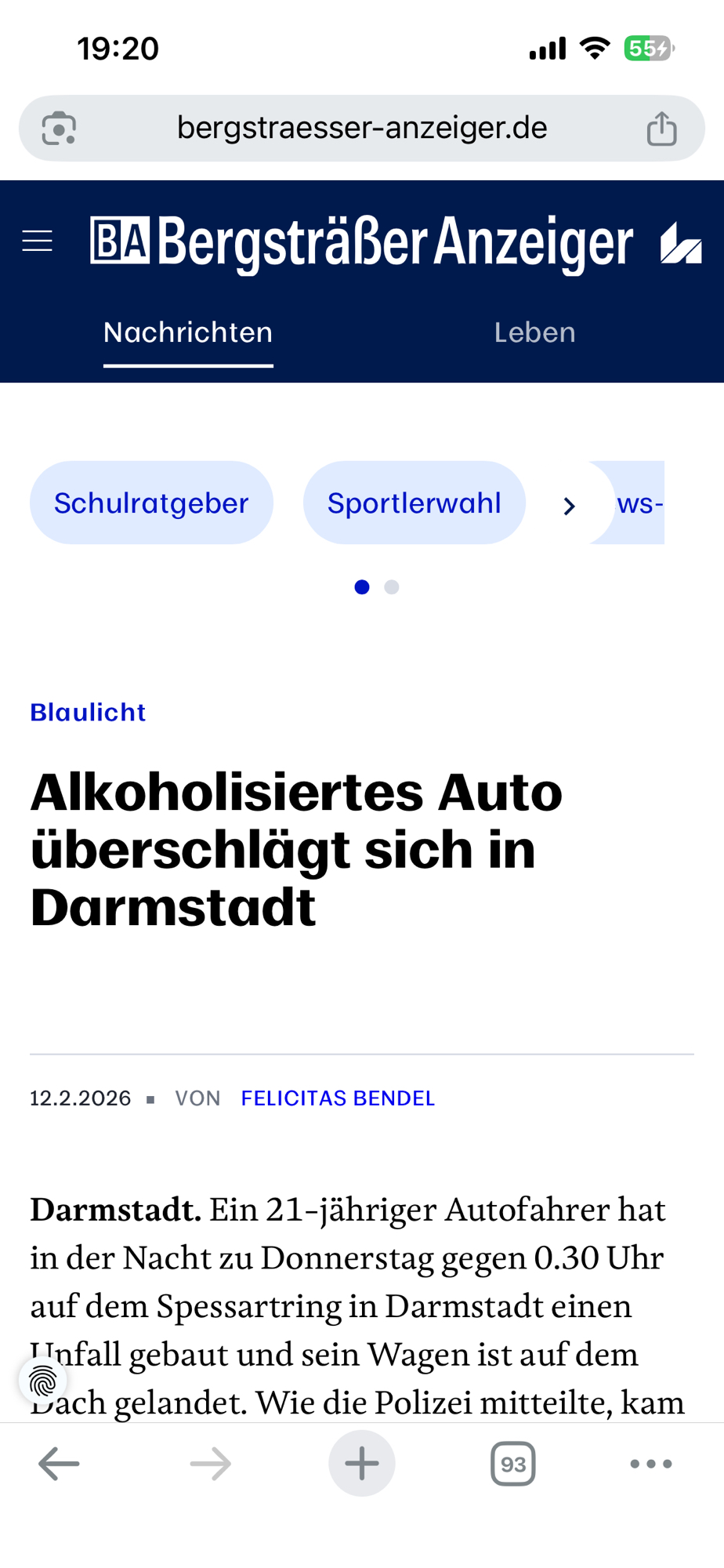724x1568 pixels.
Task: Open the camera scan icon in address bar
Action: tap(59, 129)
